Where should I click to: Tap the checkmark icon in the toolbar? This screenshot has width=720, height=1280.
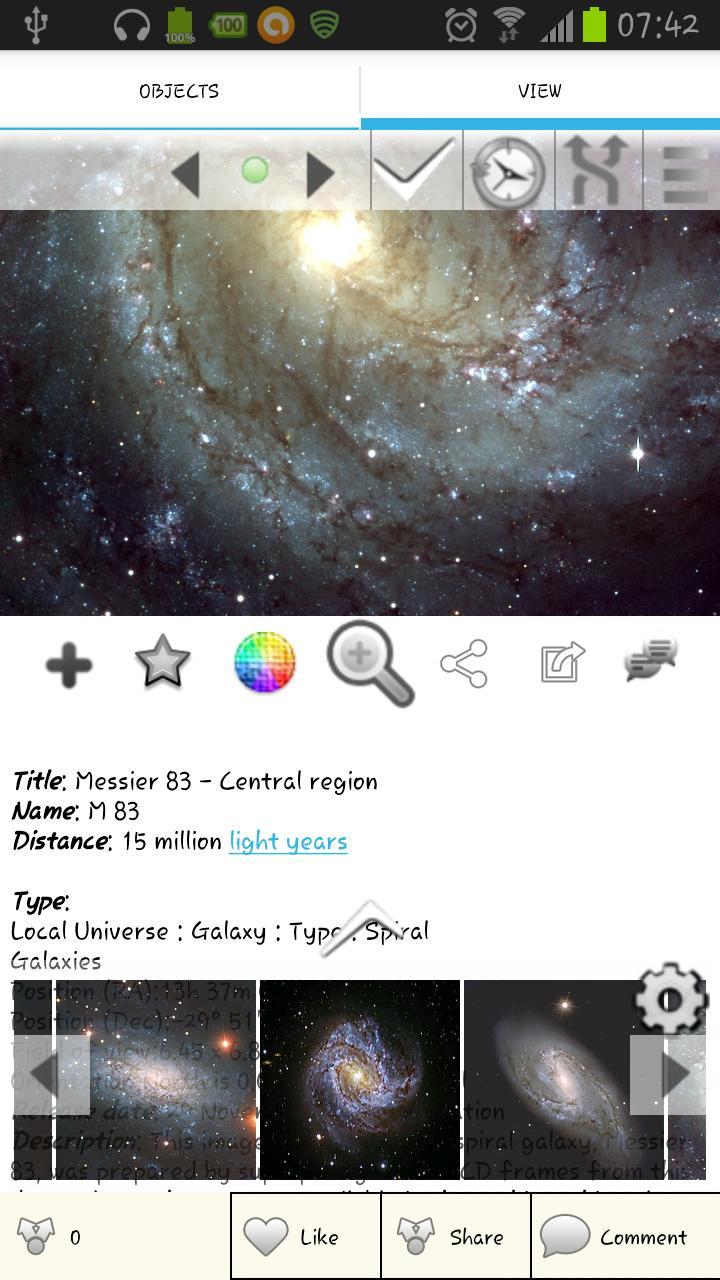(x=414, y=172)
